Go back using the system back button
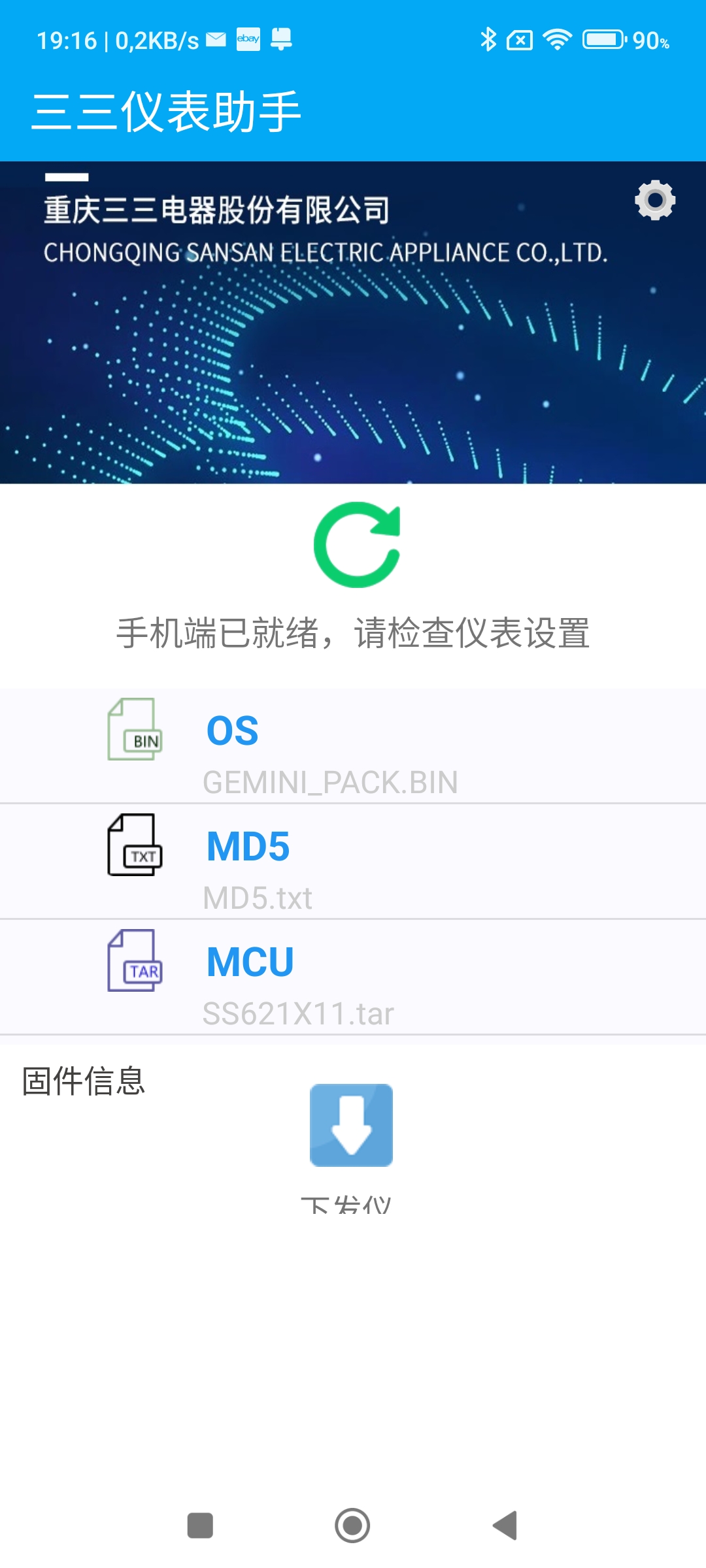This screenshot has width=706, height=1568. point(505,1526)
